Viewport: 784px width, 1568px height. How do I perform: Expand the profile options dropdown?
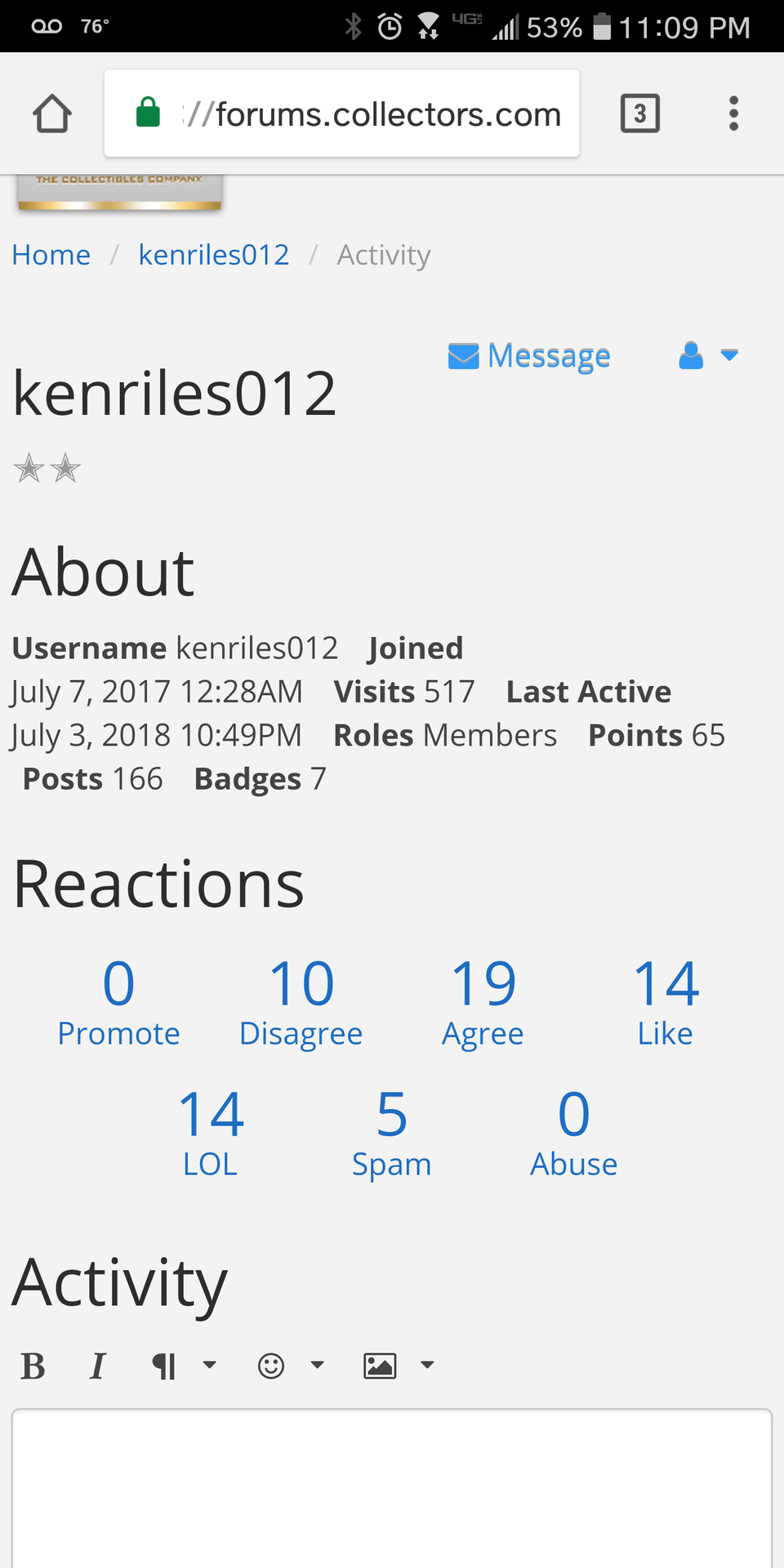pos(708,356)
